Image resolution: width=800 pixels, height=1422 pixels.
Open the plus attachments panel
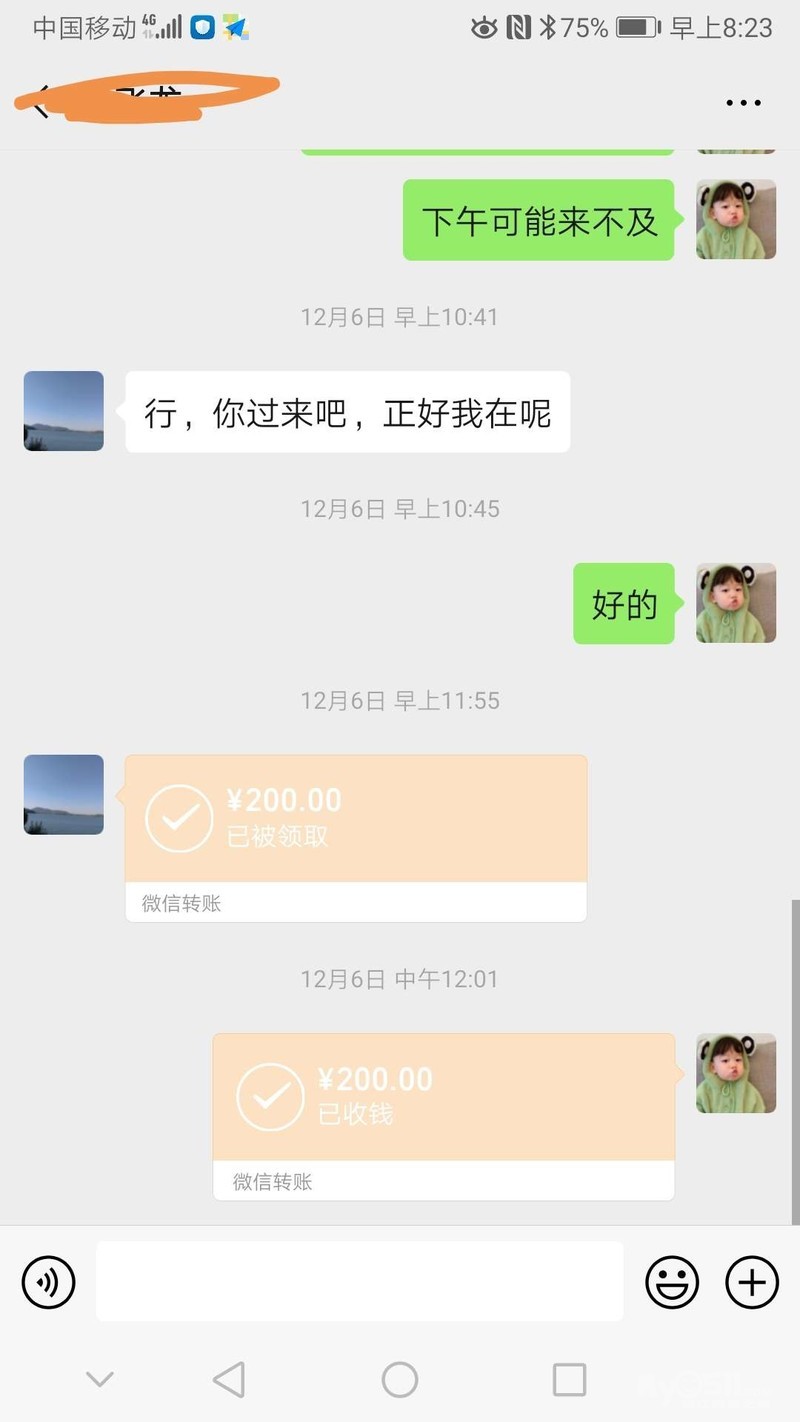click(x=751, y=1281)
